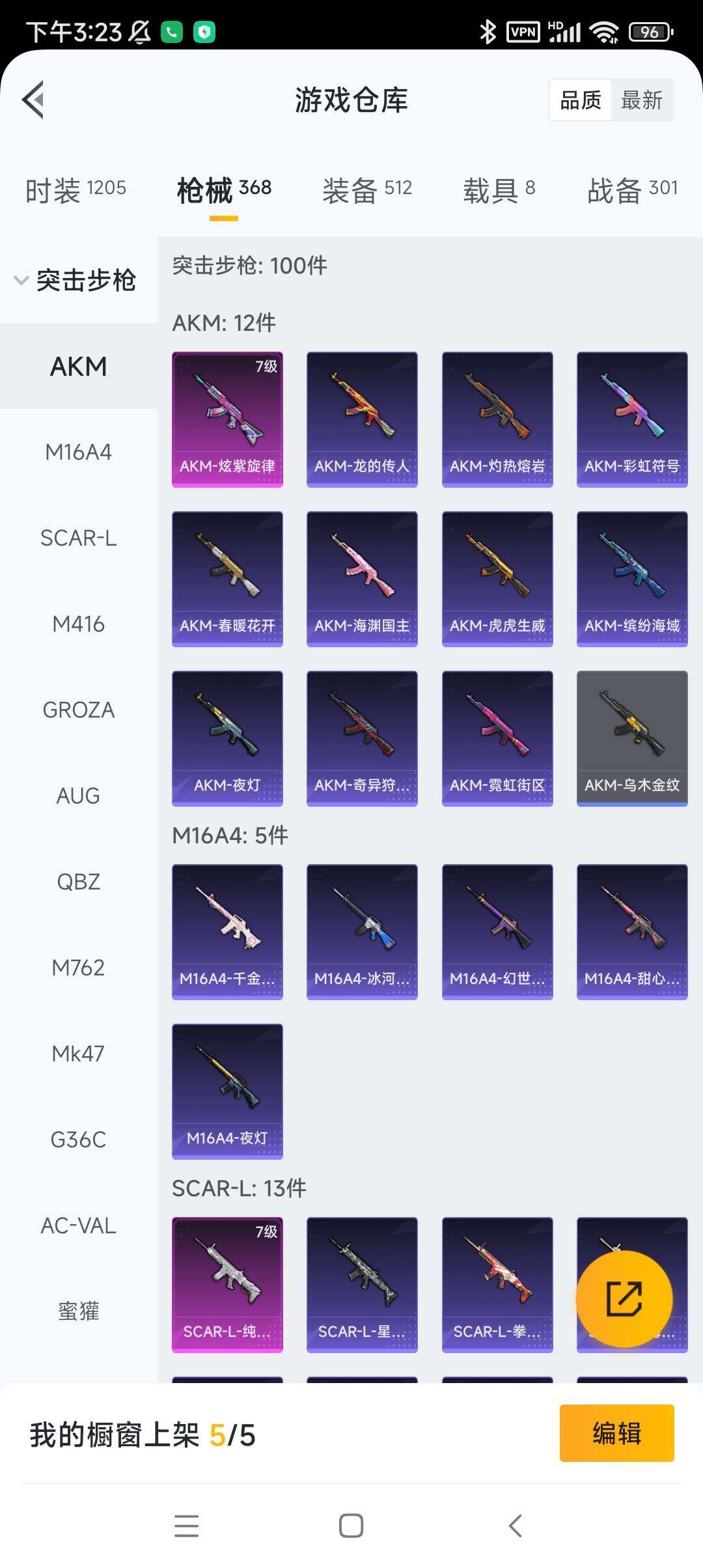Select M16A4 in the side list
The image size is (703, 1568).
pyautogui.click(x=78, y=452)
